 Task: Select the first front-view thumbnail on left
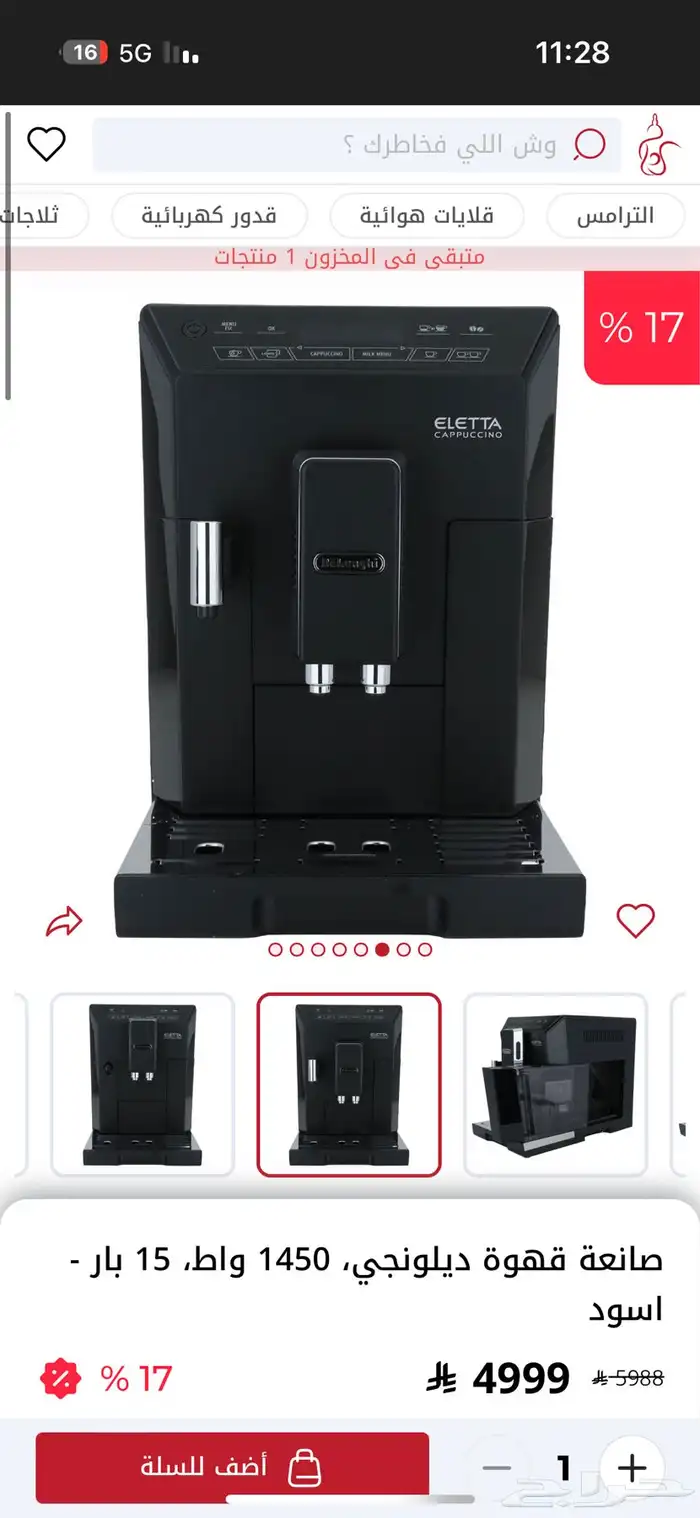pyautogui.click(x=142, y=1084)
